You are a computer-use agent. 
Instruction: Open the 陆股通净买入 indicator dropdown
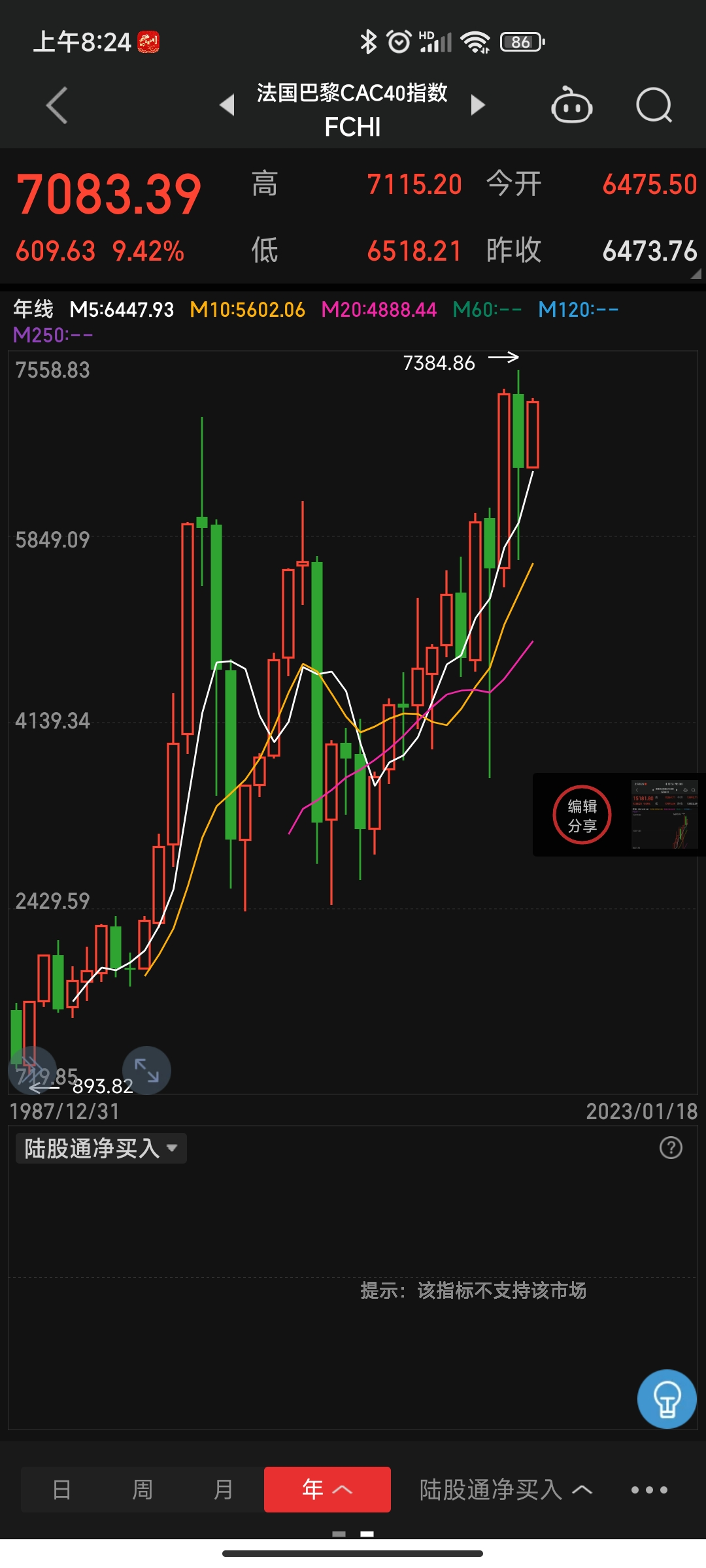coord(101,1148)
